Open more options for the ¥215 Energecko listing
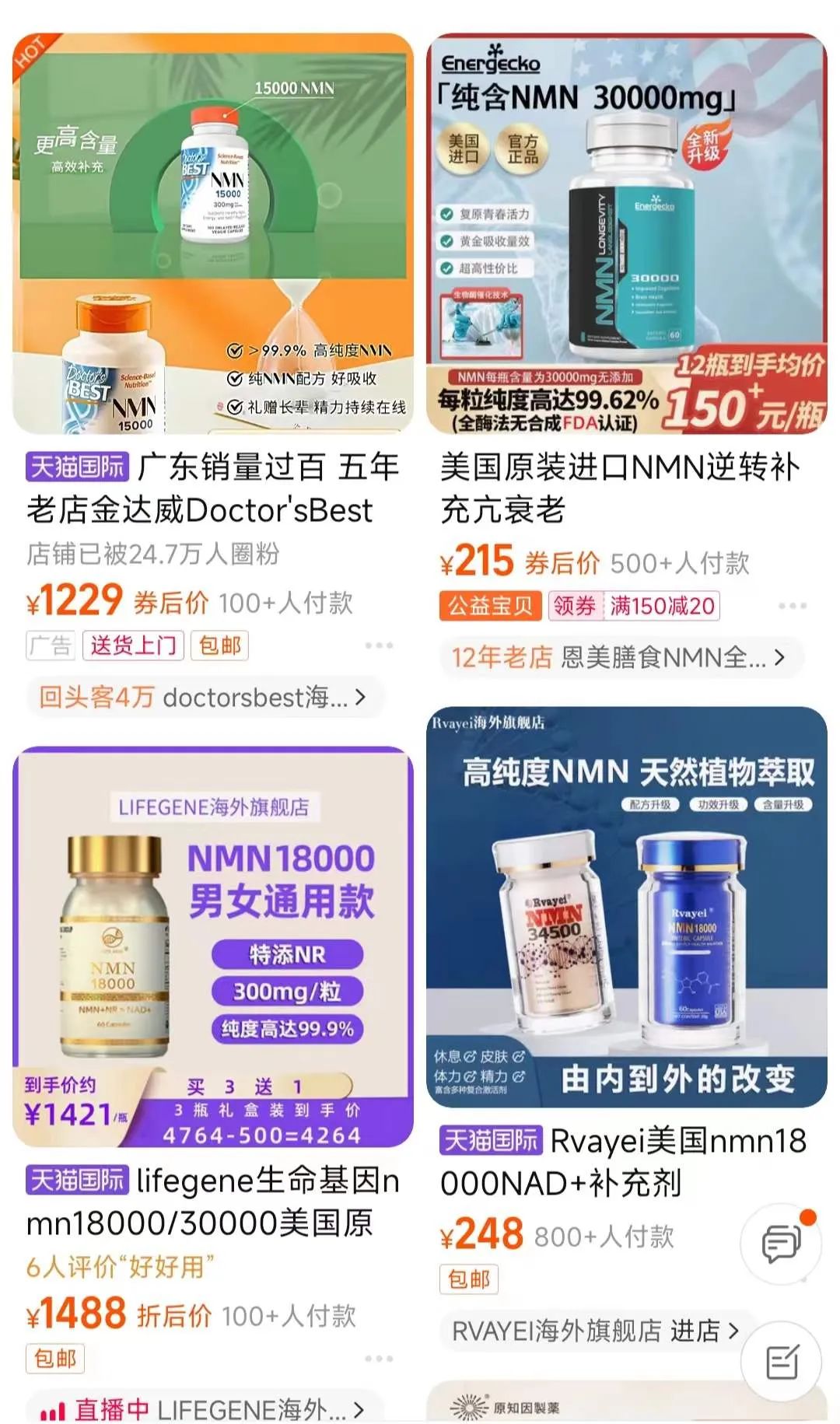 click(x=793, y=606)
